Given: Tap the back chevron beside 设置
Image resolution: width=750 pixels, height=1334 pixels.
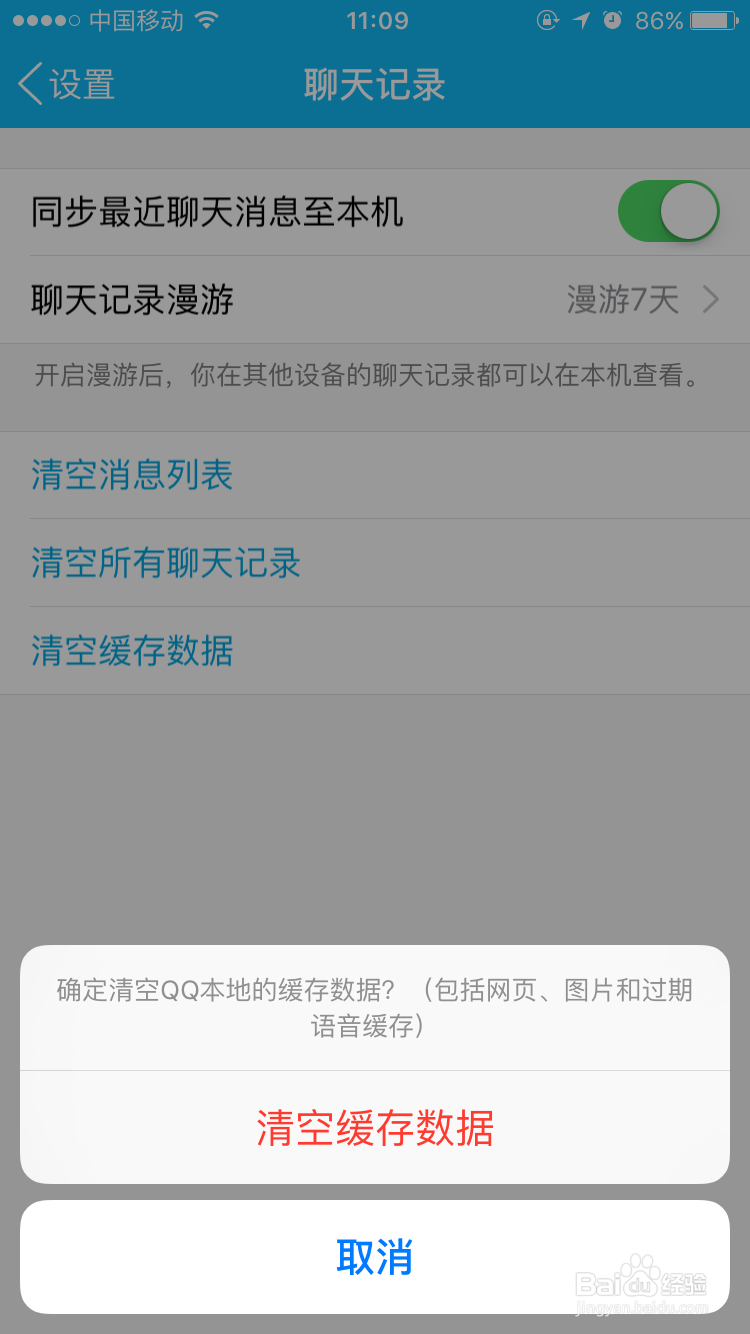Looking at the screenshot, I should pos(27,85).
